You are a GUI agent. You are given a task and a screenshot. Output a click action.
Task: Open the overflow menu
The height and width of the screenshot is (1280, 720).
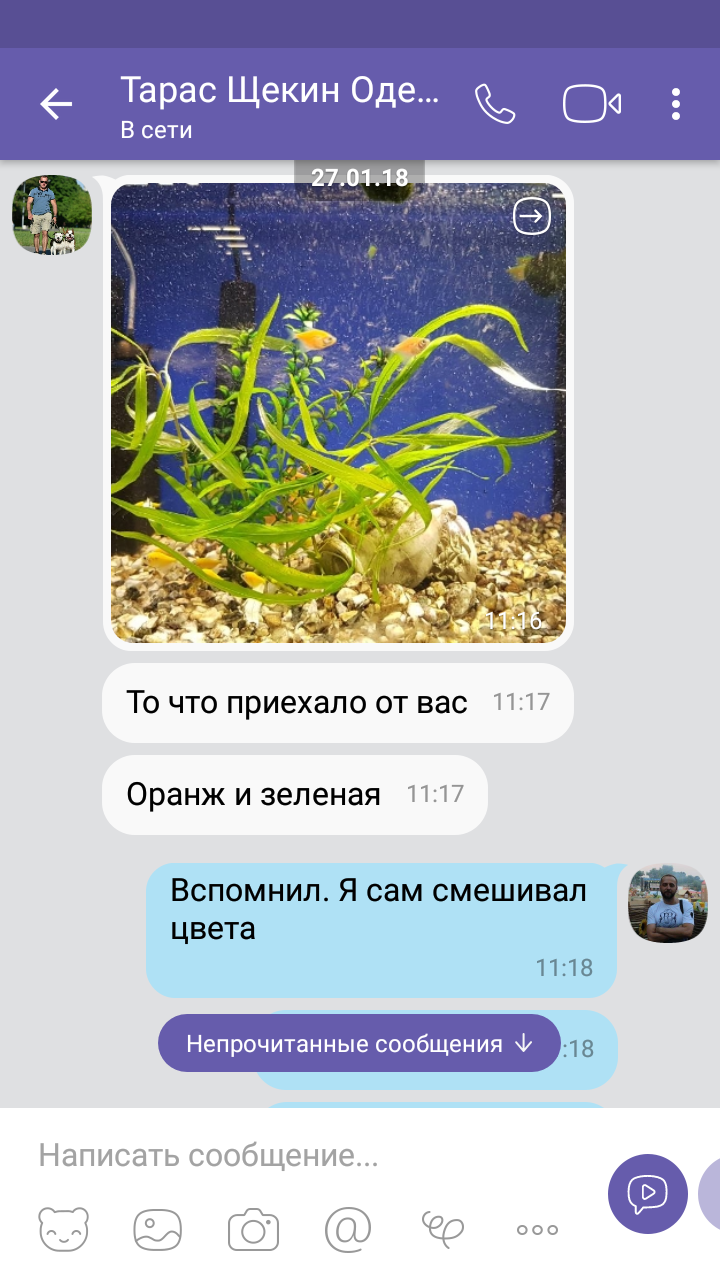coord(676,104)
